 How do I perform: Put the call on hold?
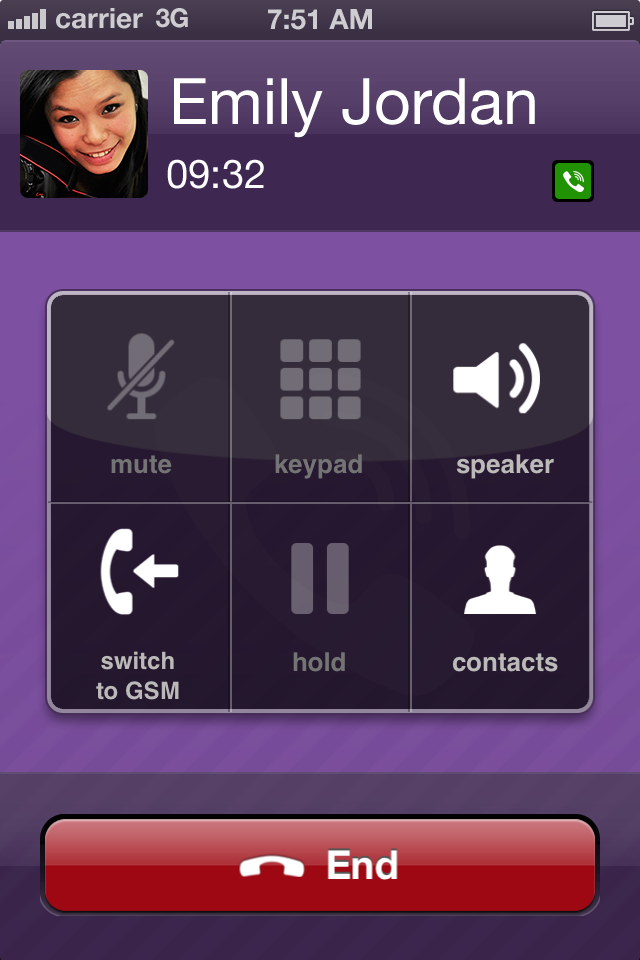pyautogui.click(x=320, y=607)
